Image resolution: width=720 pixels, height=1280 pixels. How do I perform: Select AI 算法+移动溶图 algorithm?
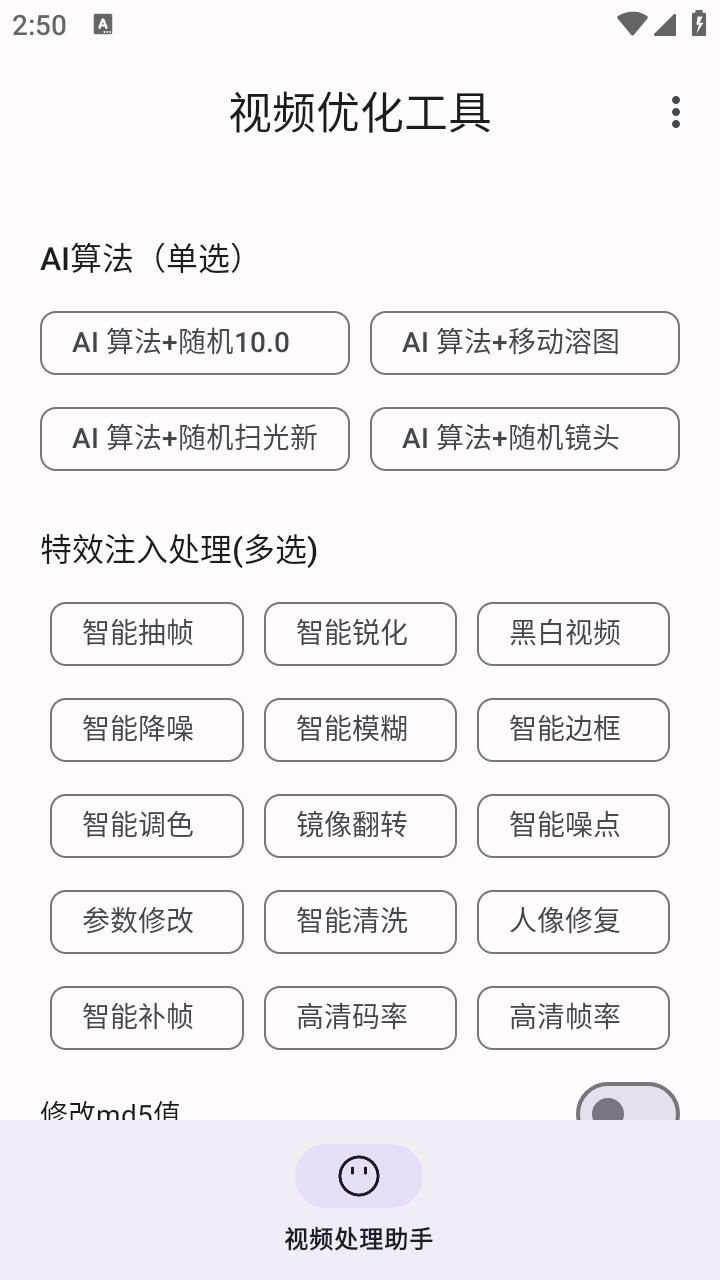pos(524,343)
